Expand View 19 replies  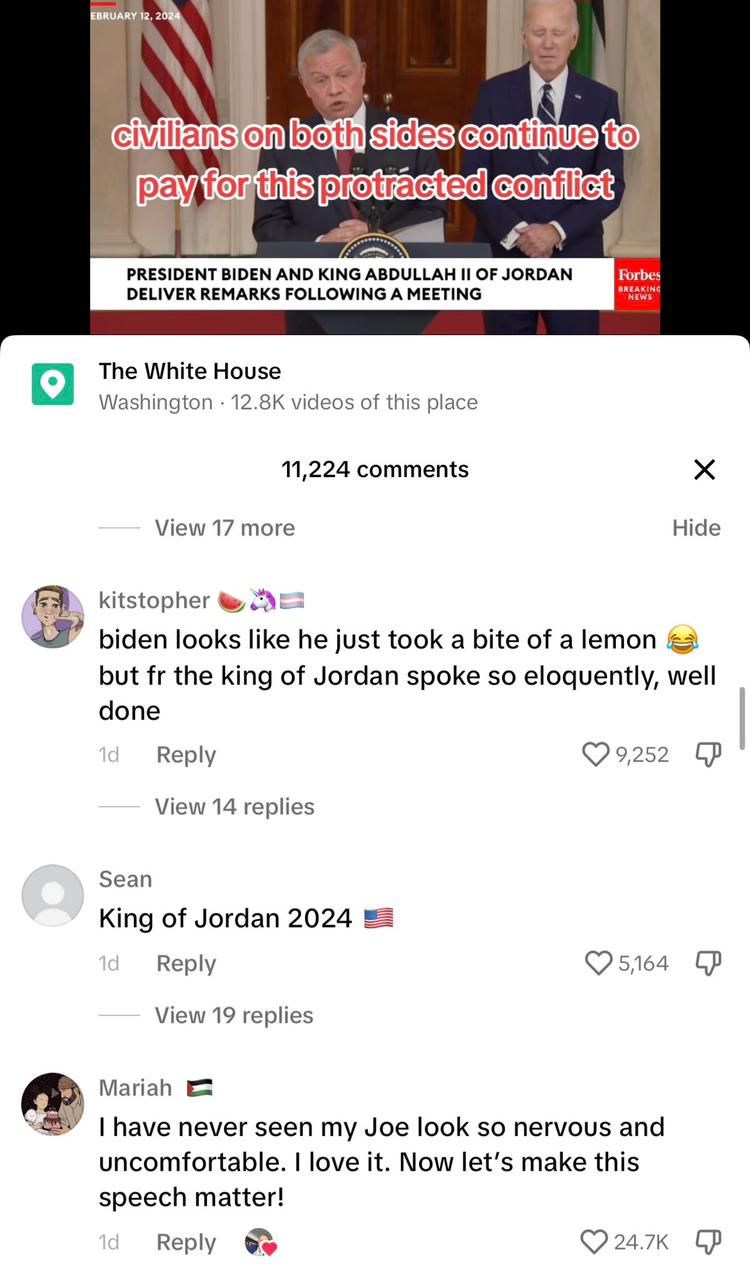(234, 1015)
